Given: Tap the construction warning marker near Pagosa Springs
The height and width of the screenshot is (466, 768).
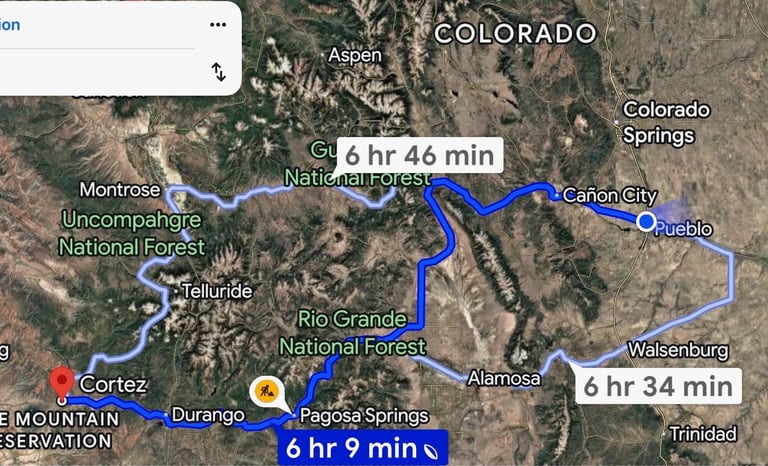Looking at the screenshot, I should pos(267,391).
